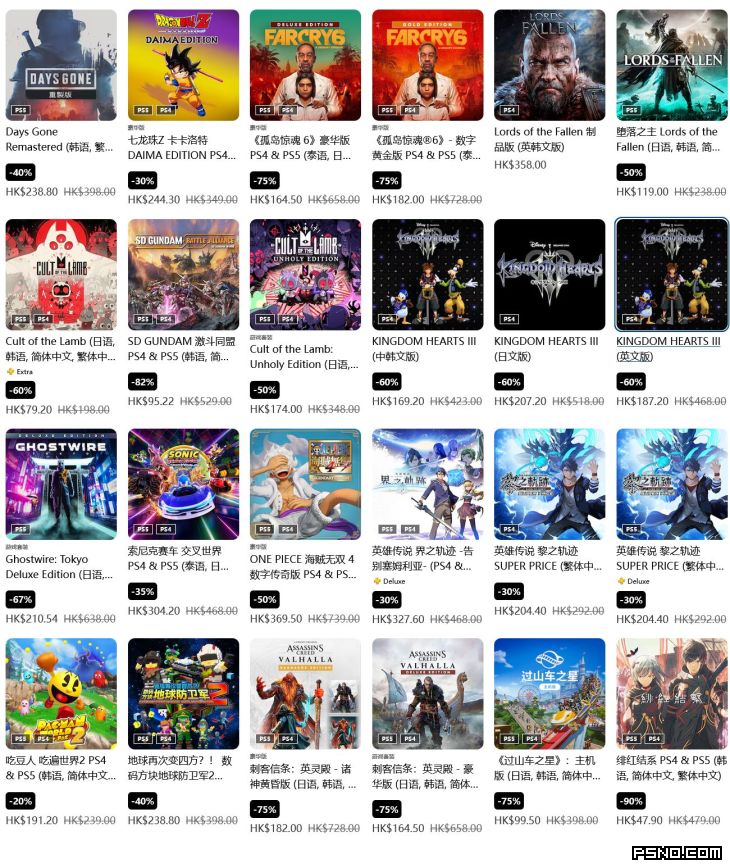Select 绯红结系 at 90% off

(x=671, y=693)
